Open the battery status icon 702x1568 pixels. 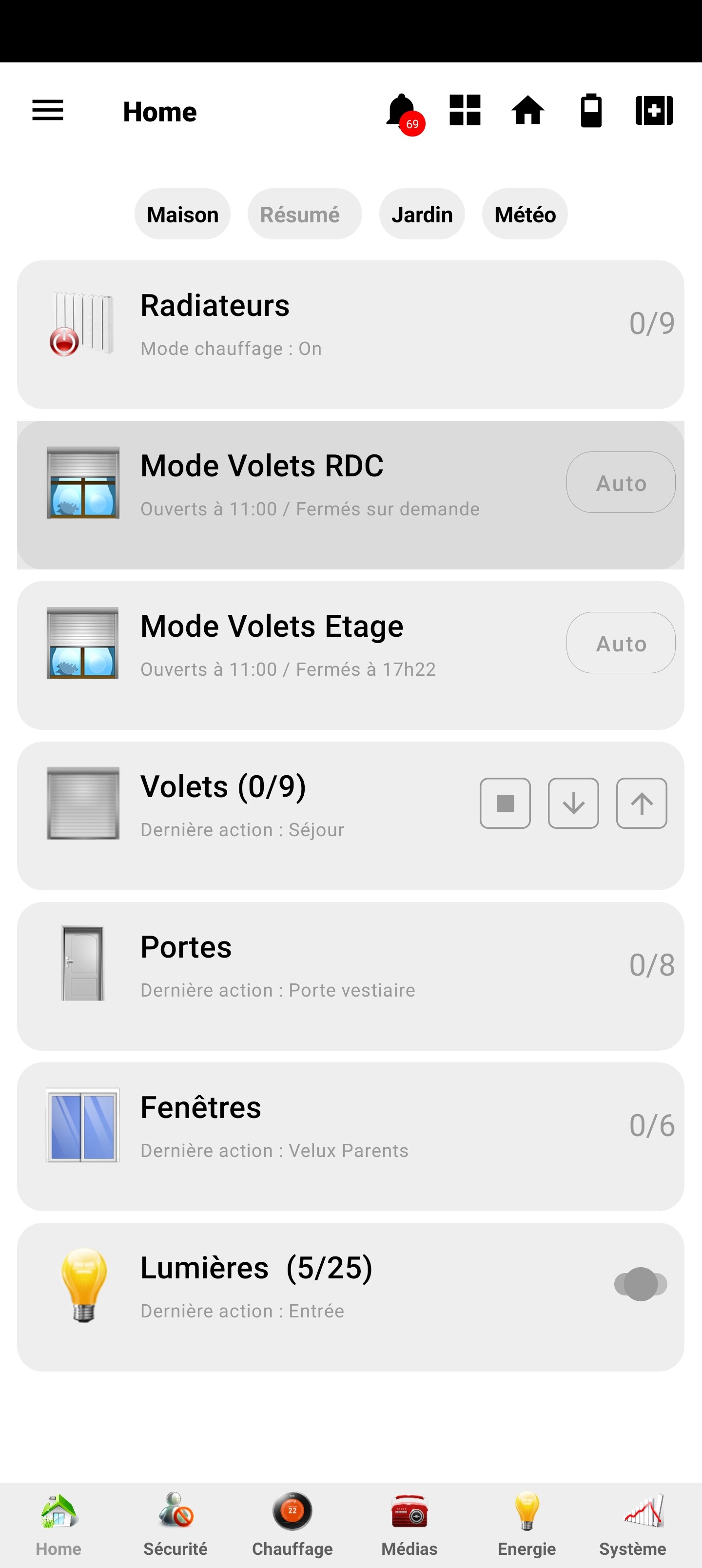click(x=591, y=110)
